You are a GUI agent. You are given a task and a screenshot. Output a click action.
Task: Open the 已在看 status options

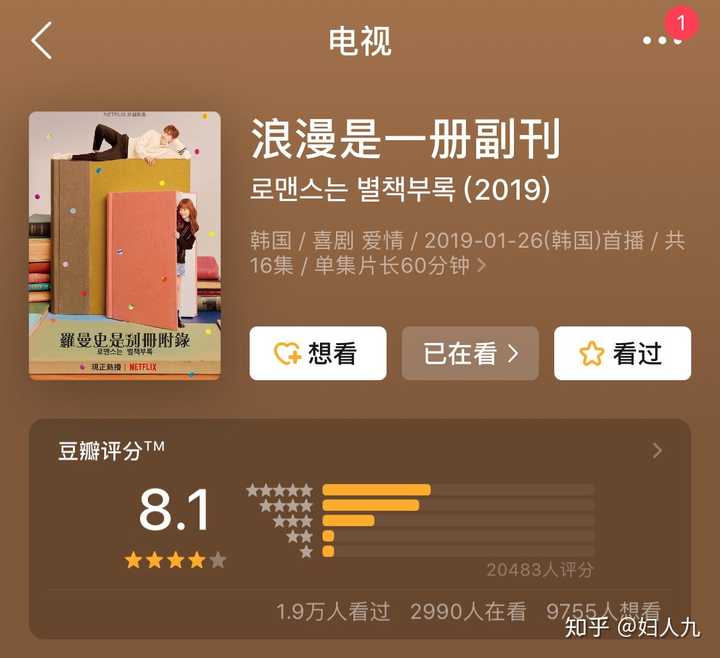pos(470,353)
